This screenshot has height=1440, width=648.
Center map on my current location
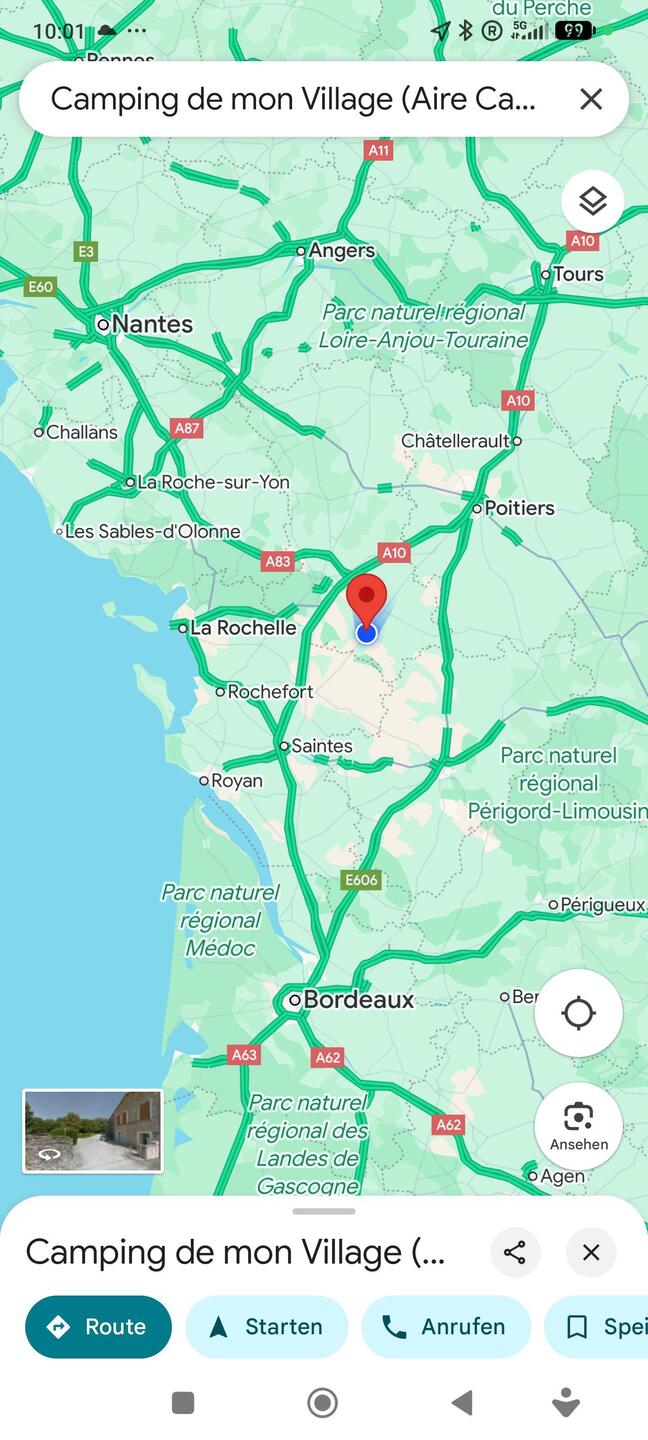[578, 1013]
